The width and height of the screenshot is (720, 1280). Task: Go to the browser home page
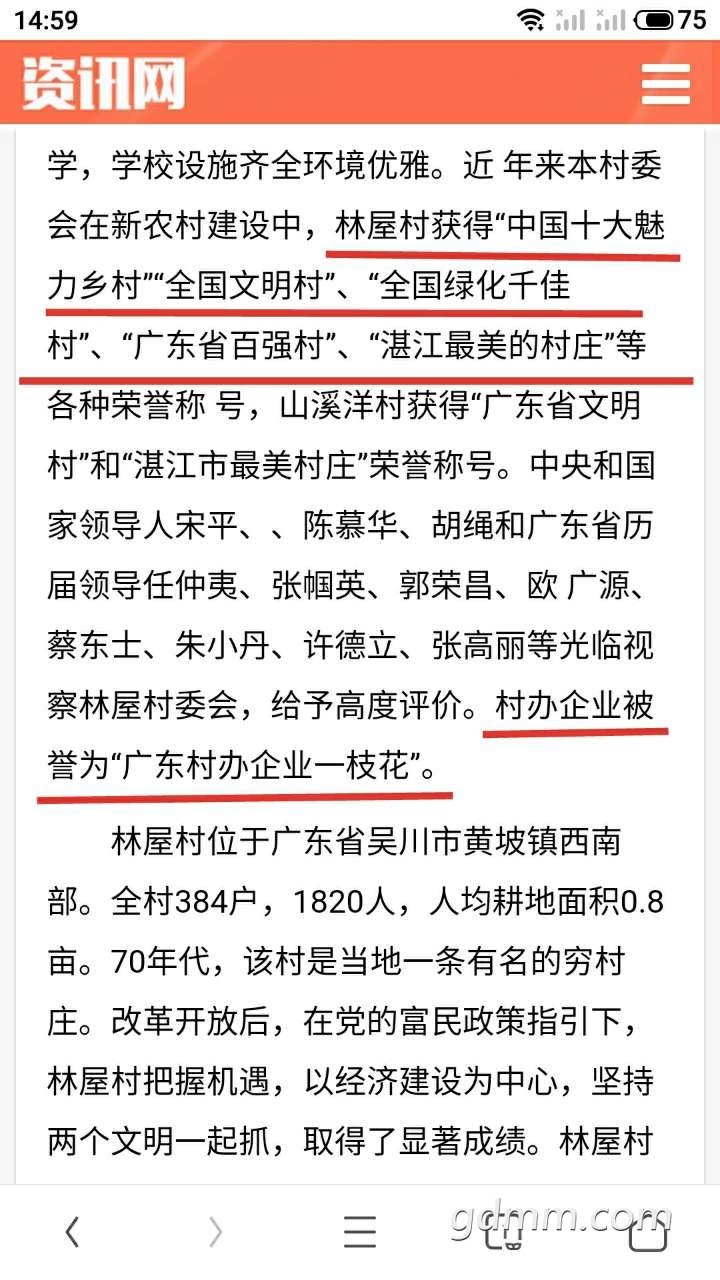pos(647,1234)
